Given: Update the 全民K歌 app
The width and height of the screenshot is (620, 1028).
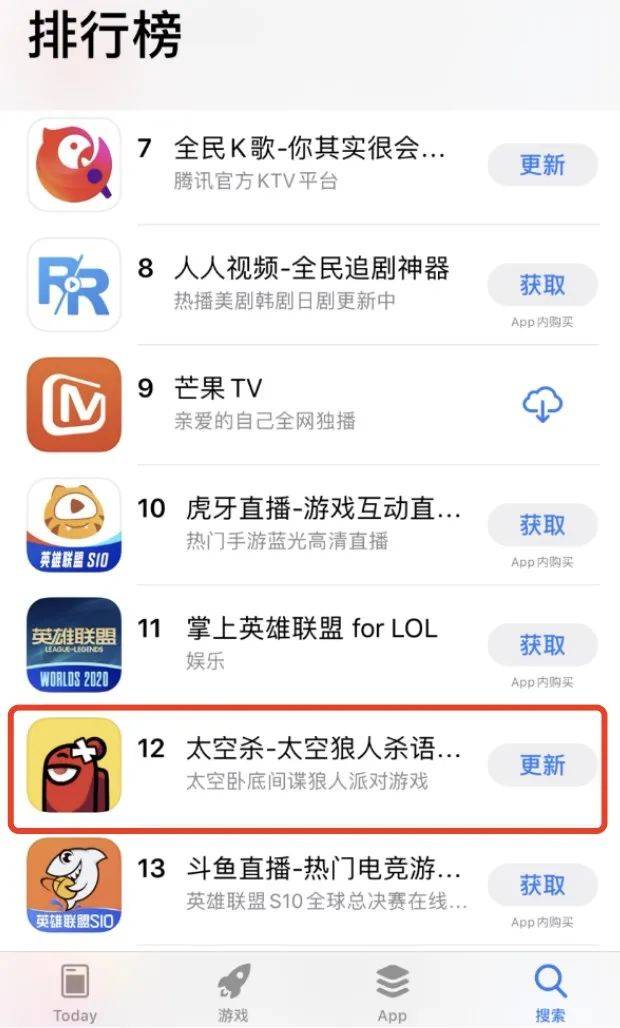Looking at the screenshot, I should coord(542,165).
